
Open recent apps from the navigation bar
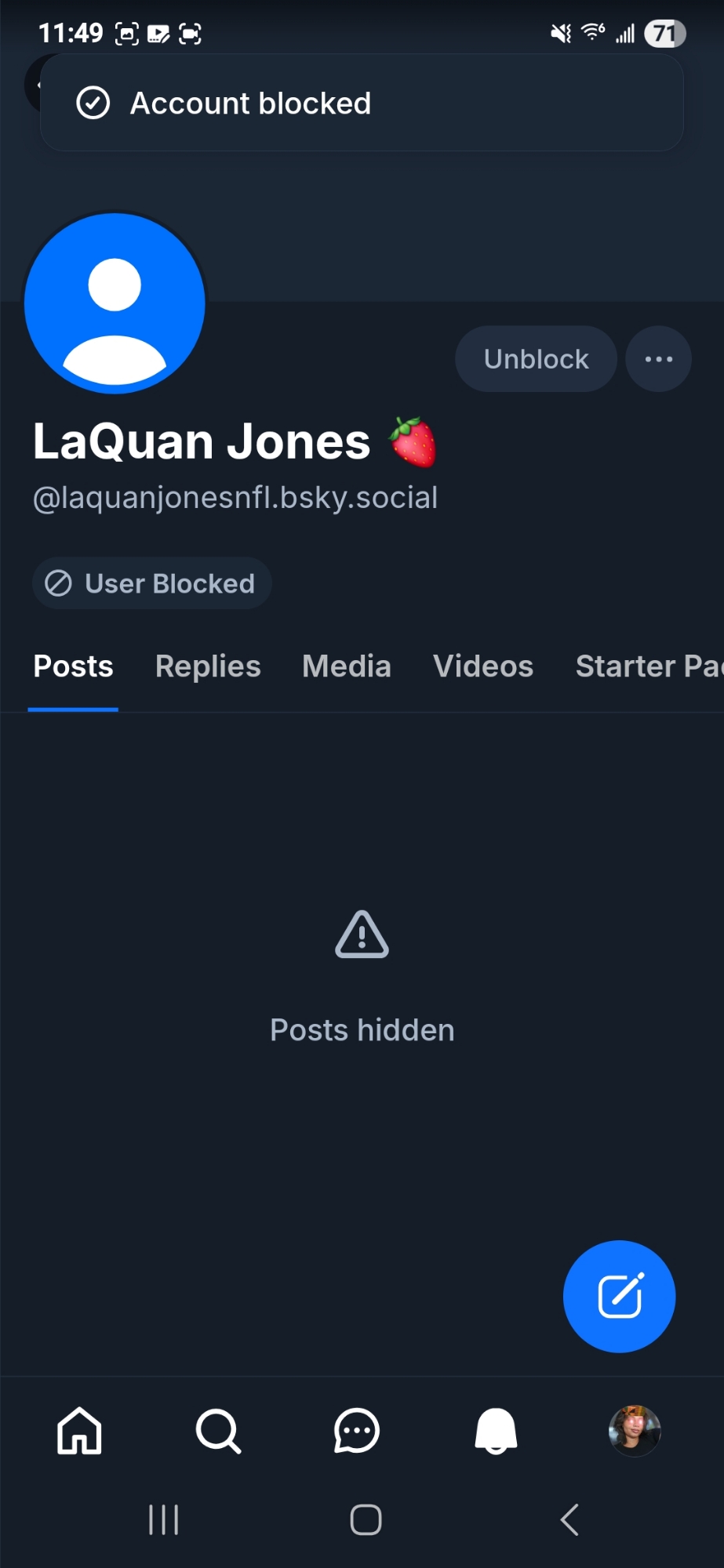click(163, 1519)
